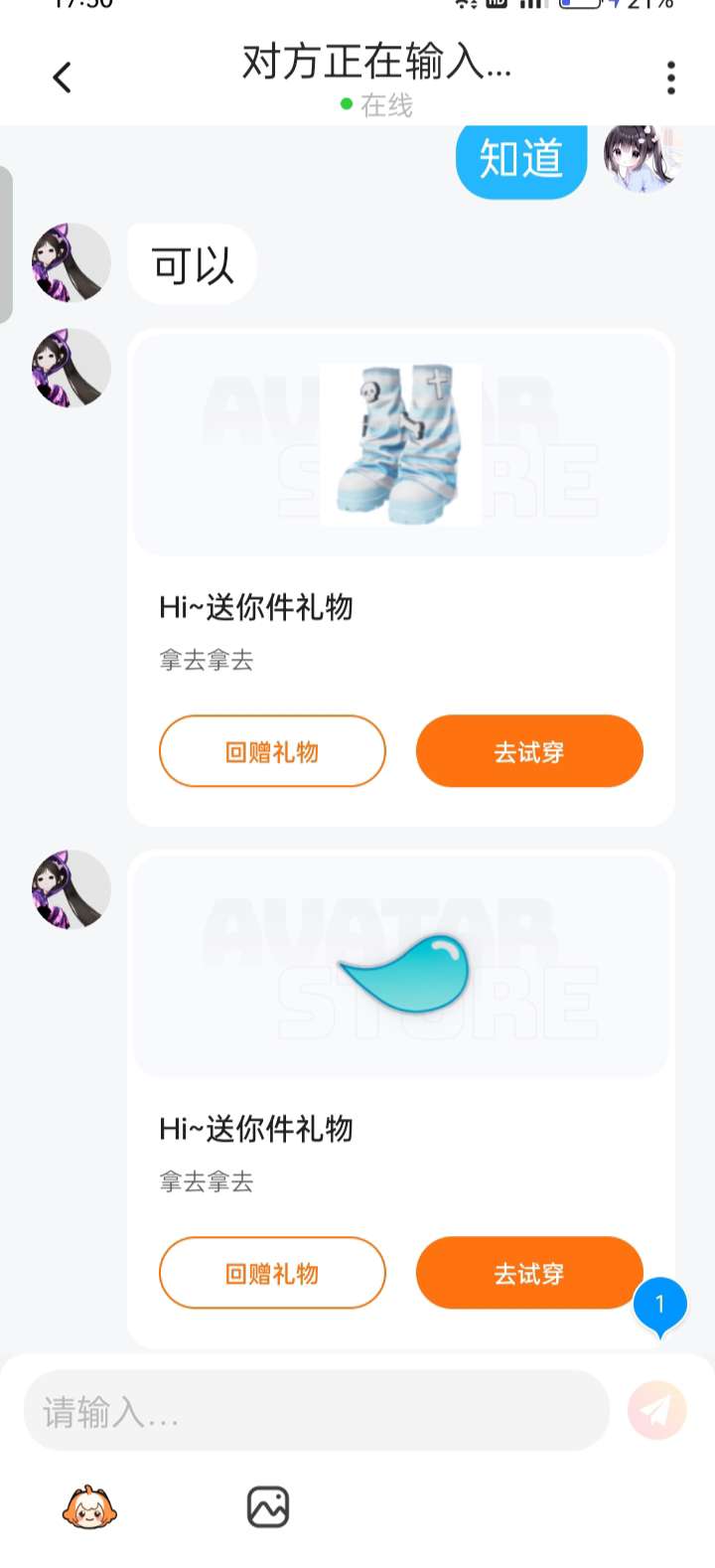715x1568 pixels.
Task: Tap 去试穿 for the water drop gift
Action: pyautogui.click(x=529, y=1273)
